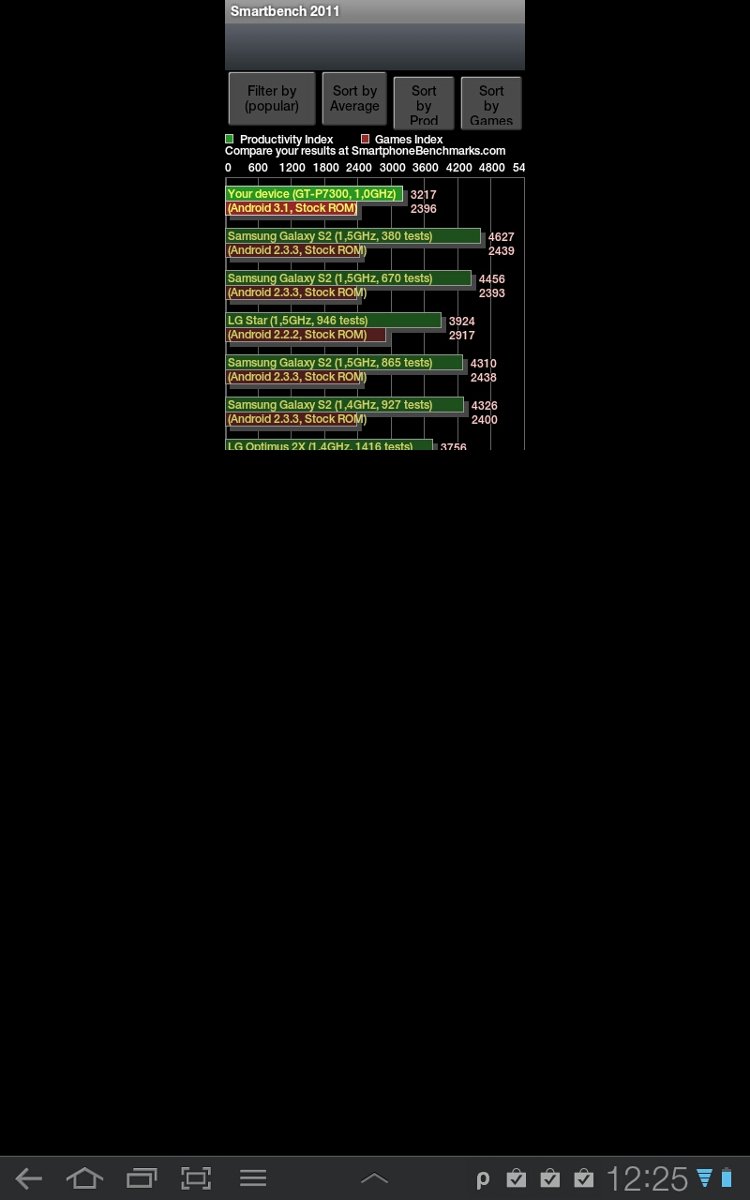The image size is (750, 1200).
Task: Go back using the system back arrow
Action: point(29,1179)
